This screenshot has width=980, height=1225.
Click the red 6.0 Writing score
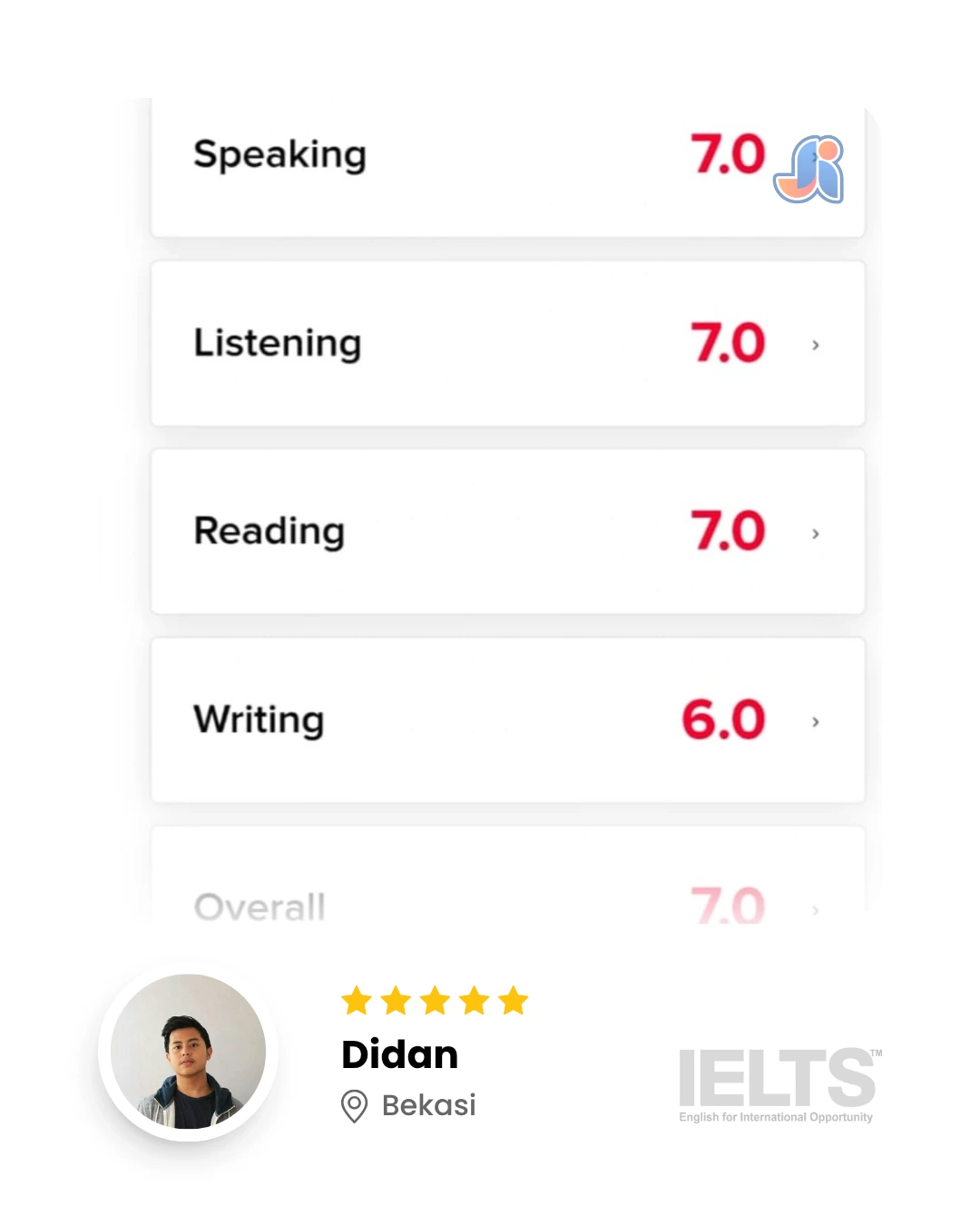(722, 719)
